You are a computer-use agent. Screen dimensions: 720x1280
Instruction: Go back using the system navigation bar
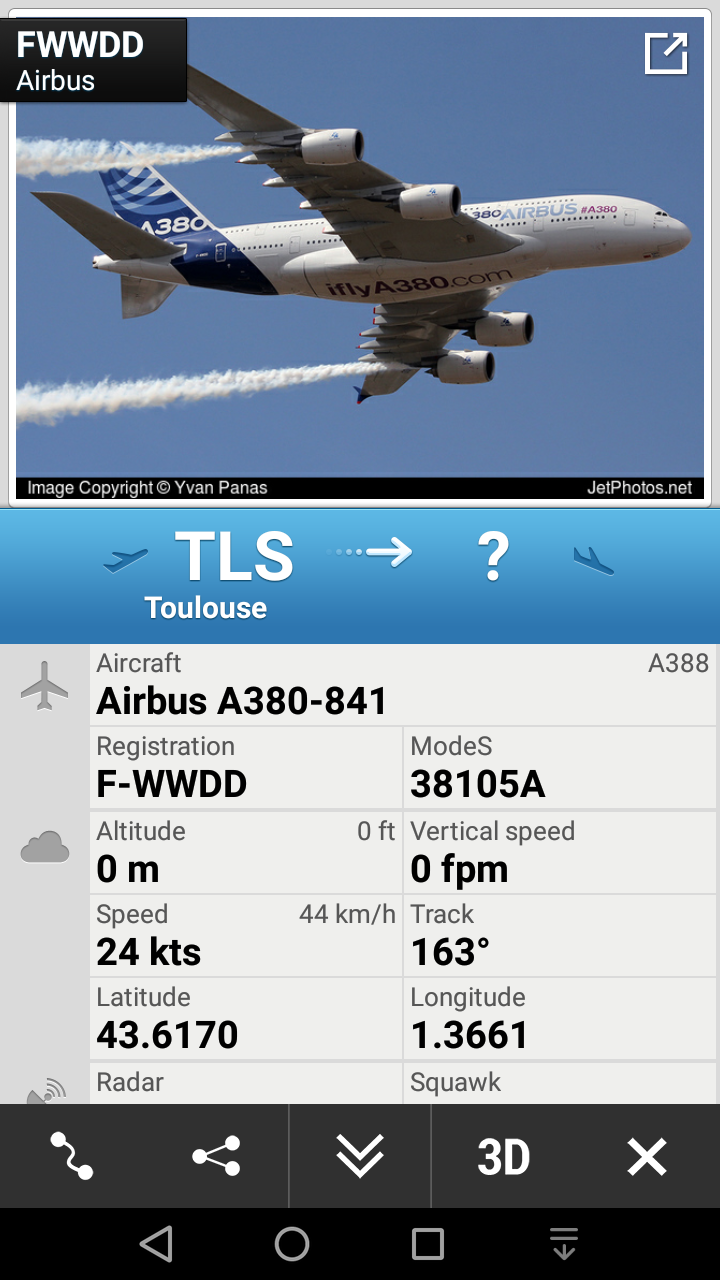156,1244
